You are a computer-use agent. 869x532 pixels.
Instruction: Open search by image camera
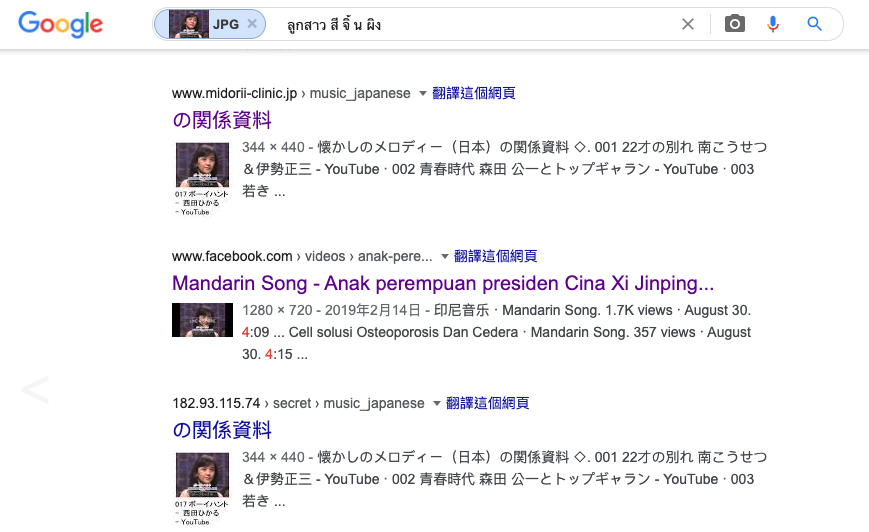click(x=735, y=24)
